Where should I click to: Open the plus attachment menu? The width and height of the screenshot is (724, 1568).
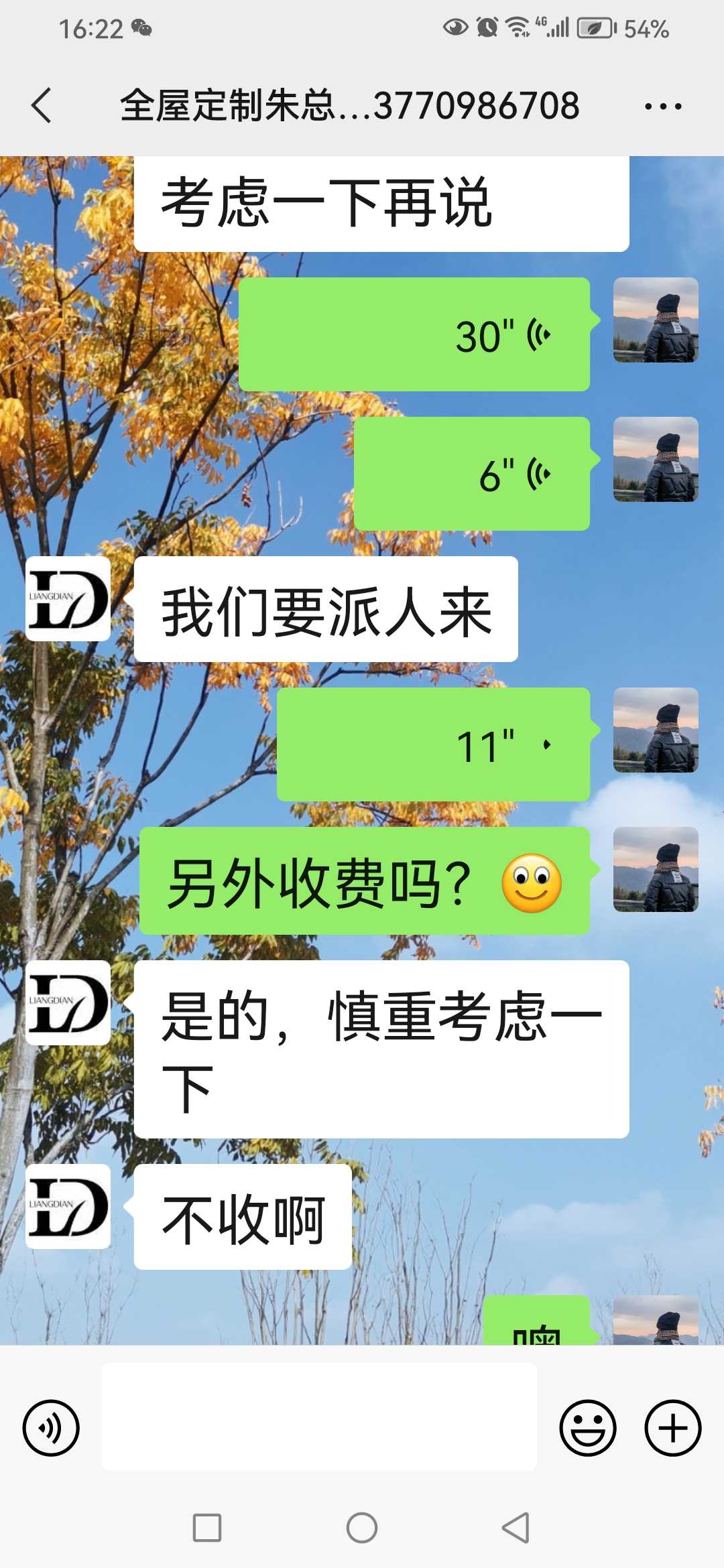pos(672,1428)
